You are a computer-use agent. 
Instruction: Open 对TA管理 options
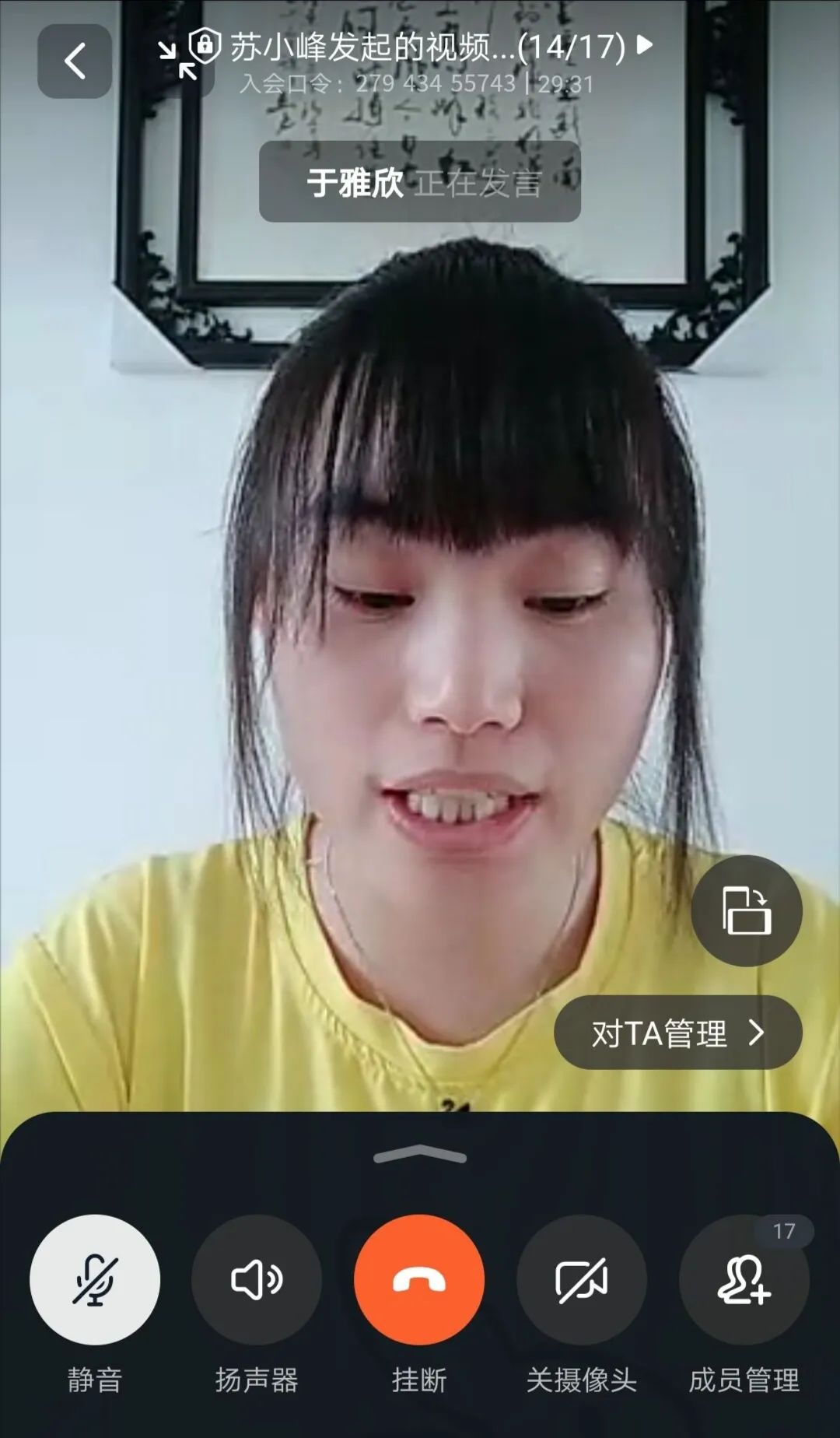[677, 1033]
